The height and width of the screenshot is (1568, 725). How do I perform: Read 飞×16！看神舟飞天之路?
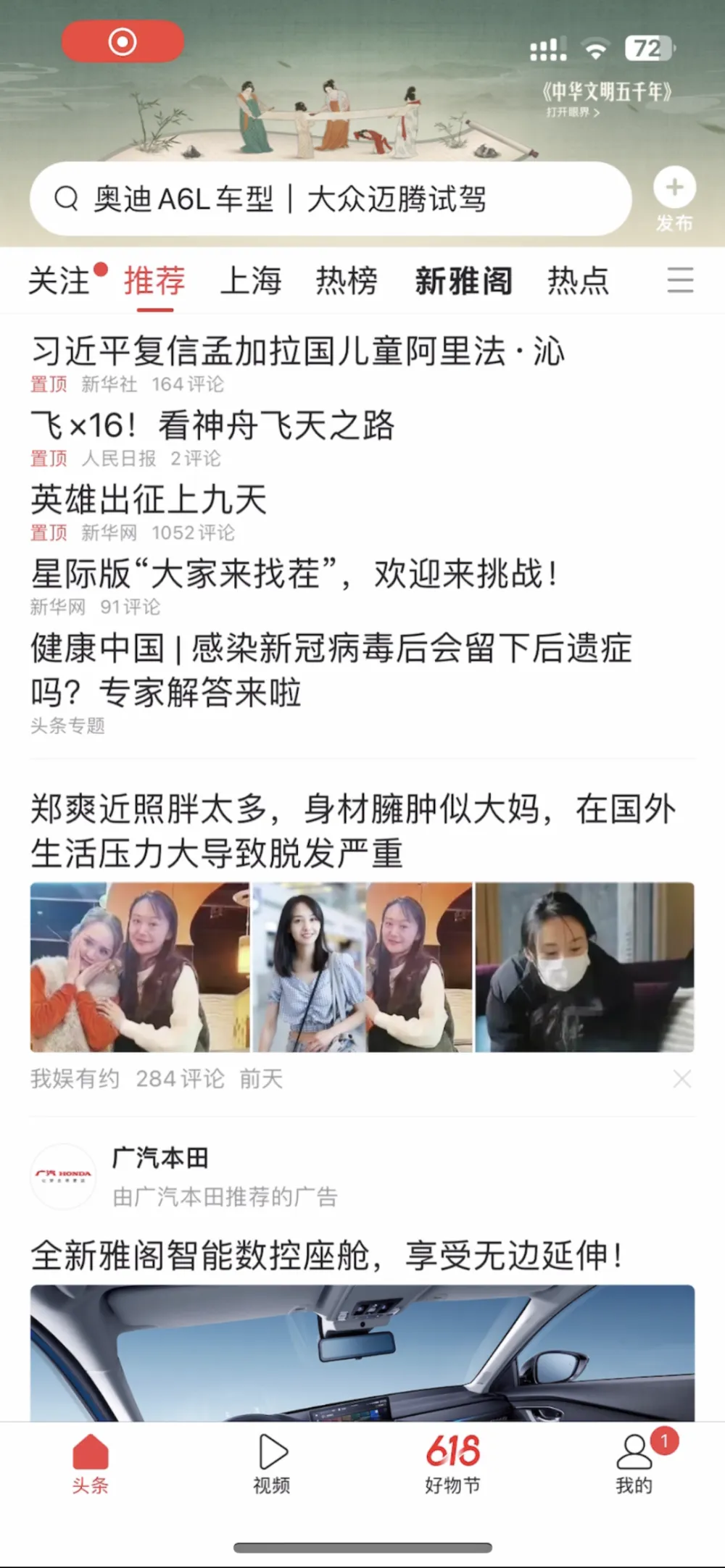212,425
